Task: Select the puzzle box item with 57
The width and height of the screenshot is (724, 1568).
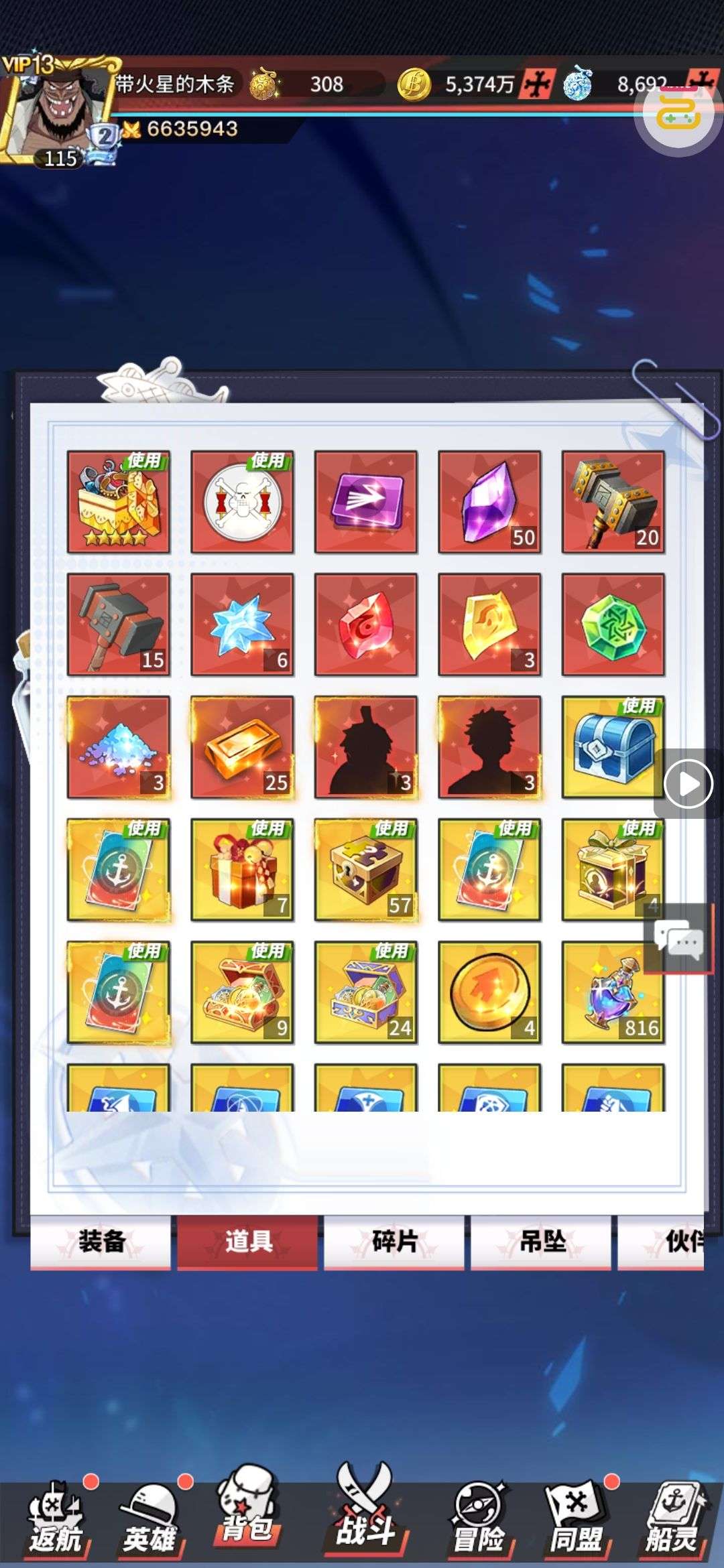Action: [x=366, y=870]
